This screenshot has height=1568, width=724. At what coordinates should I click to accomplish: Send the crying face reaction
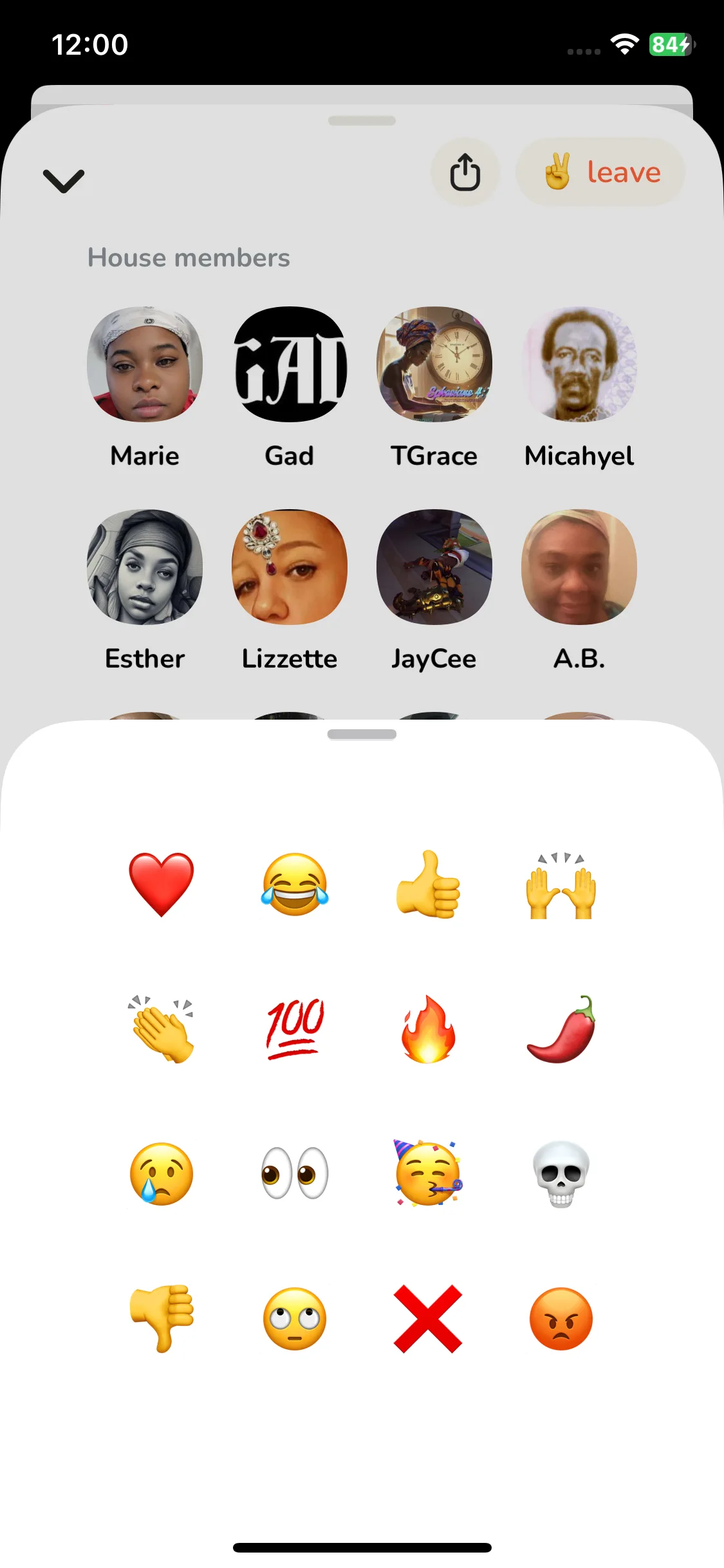point(162,1174)
